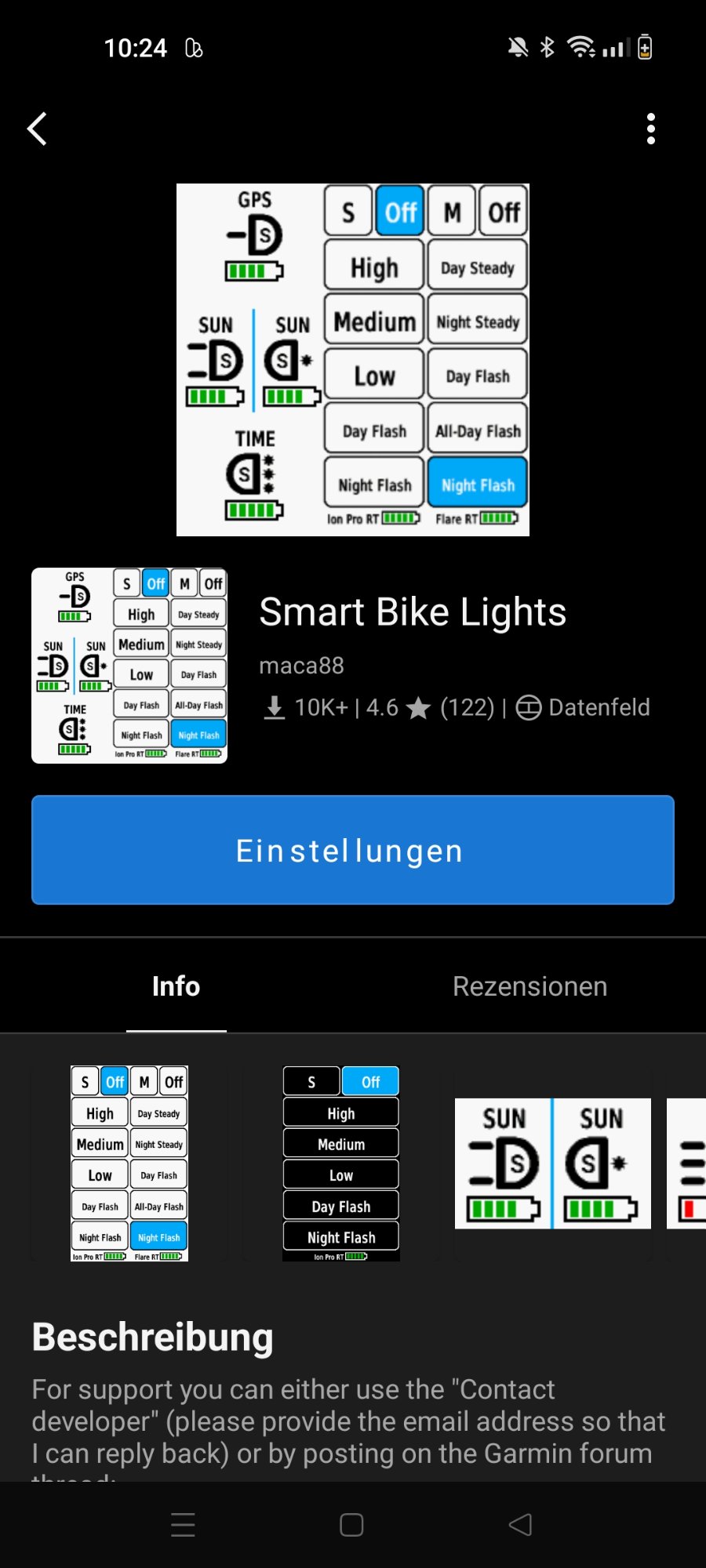This screenshot has height=1568, width=706.
Task: View the dark single-column Ion Pro RT screenshot
Action: (341, 1163)
